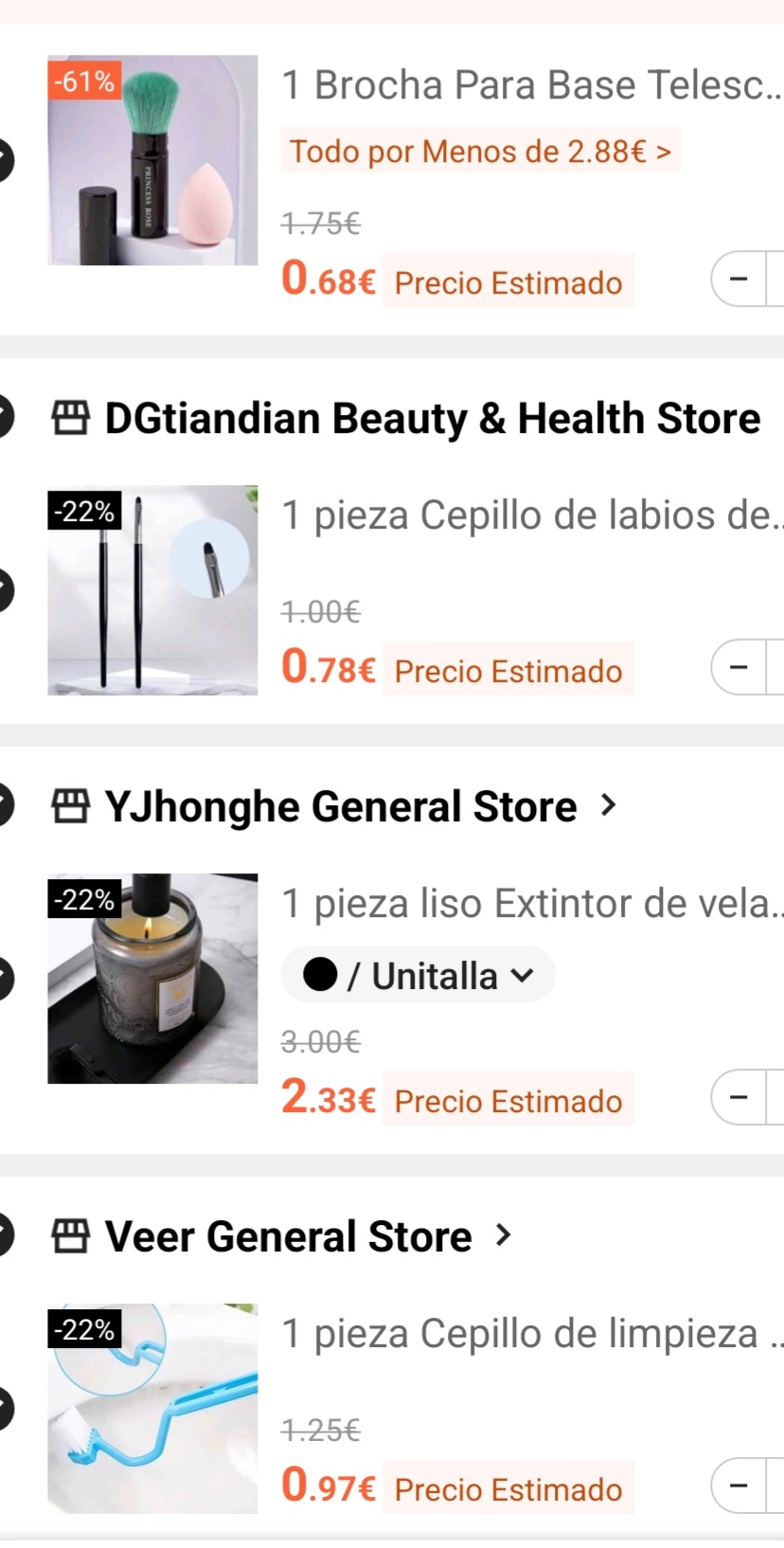Visit YJhonghe General Store
The width and height of the screenshot is (784, 1548).
tap(334, 806)
